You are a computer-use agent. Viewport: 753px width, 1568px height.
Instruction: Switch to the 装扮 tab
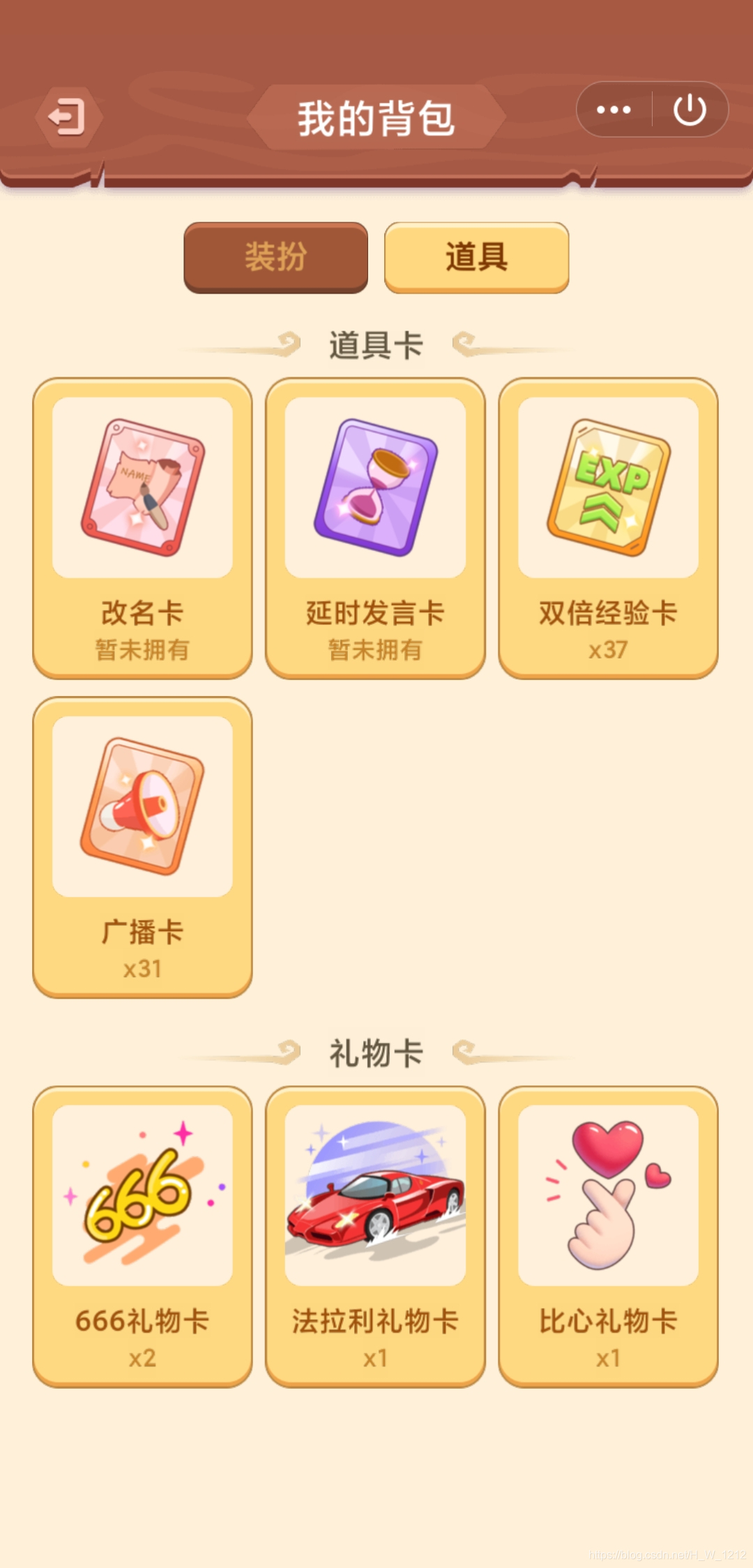click(x=275, y=257)
